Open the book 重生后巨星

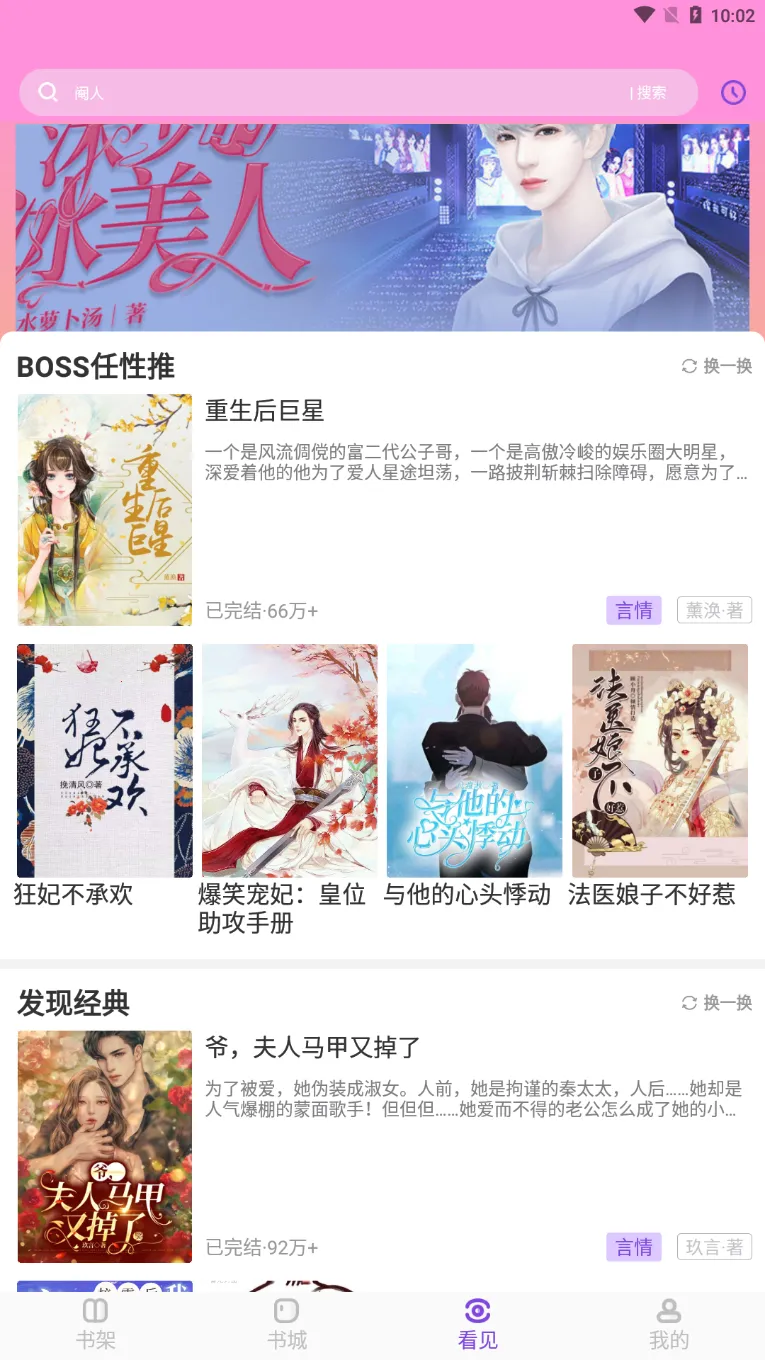[x=264, y=411]
